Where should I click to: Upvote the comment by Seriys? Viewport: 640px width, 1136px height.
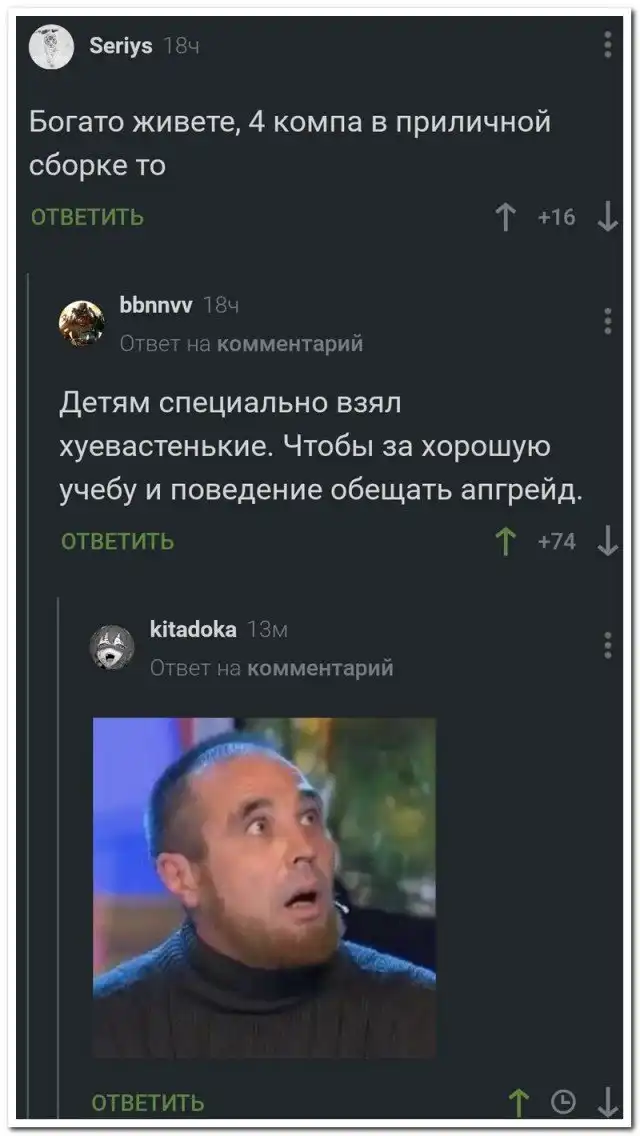click(507, 217)
